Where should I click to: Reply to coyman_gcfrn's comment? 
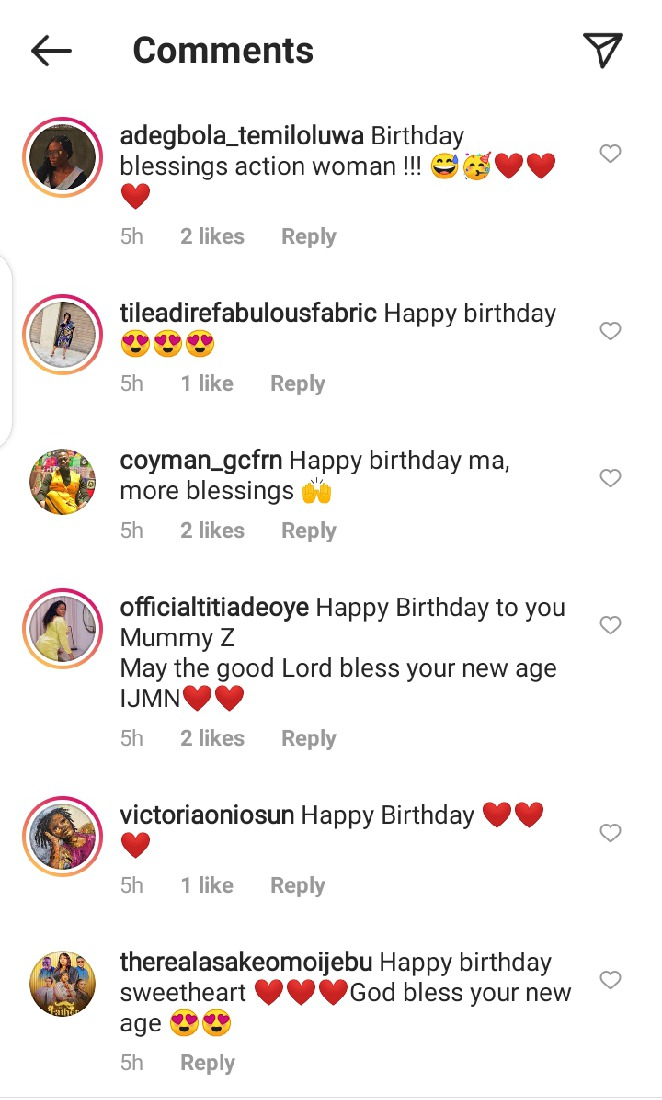(308, 531)
